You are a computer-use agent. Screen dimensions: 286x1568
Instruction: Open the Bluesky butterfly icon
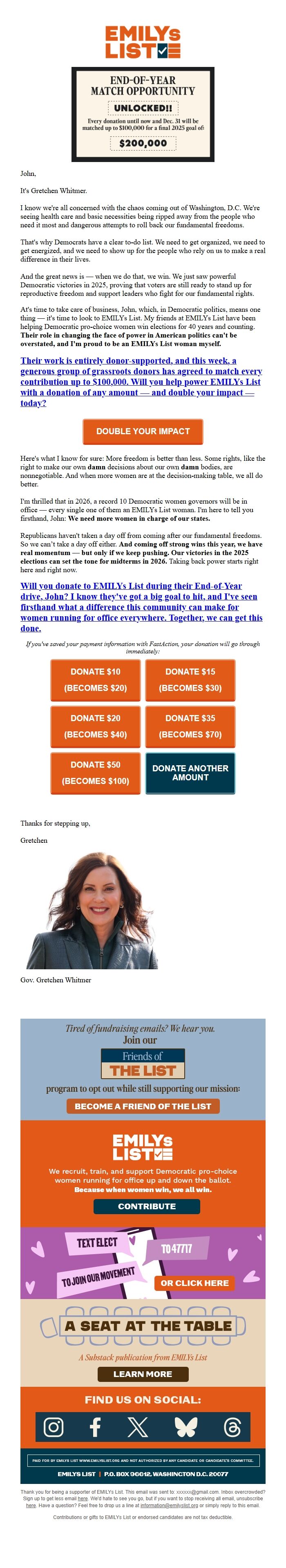click(x=185, y=1426)
